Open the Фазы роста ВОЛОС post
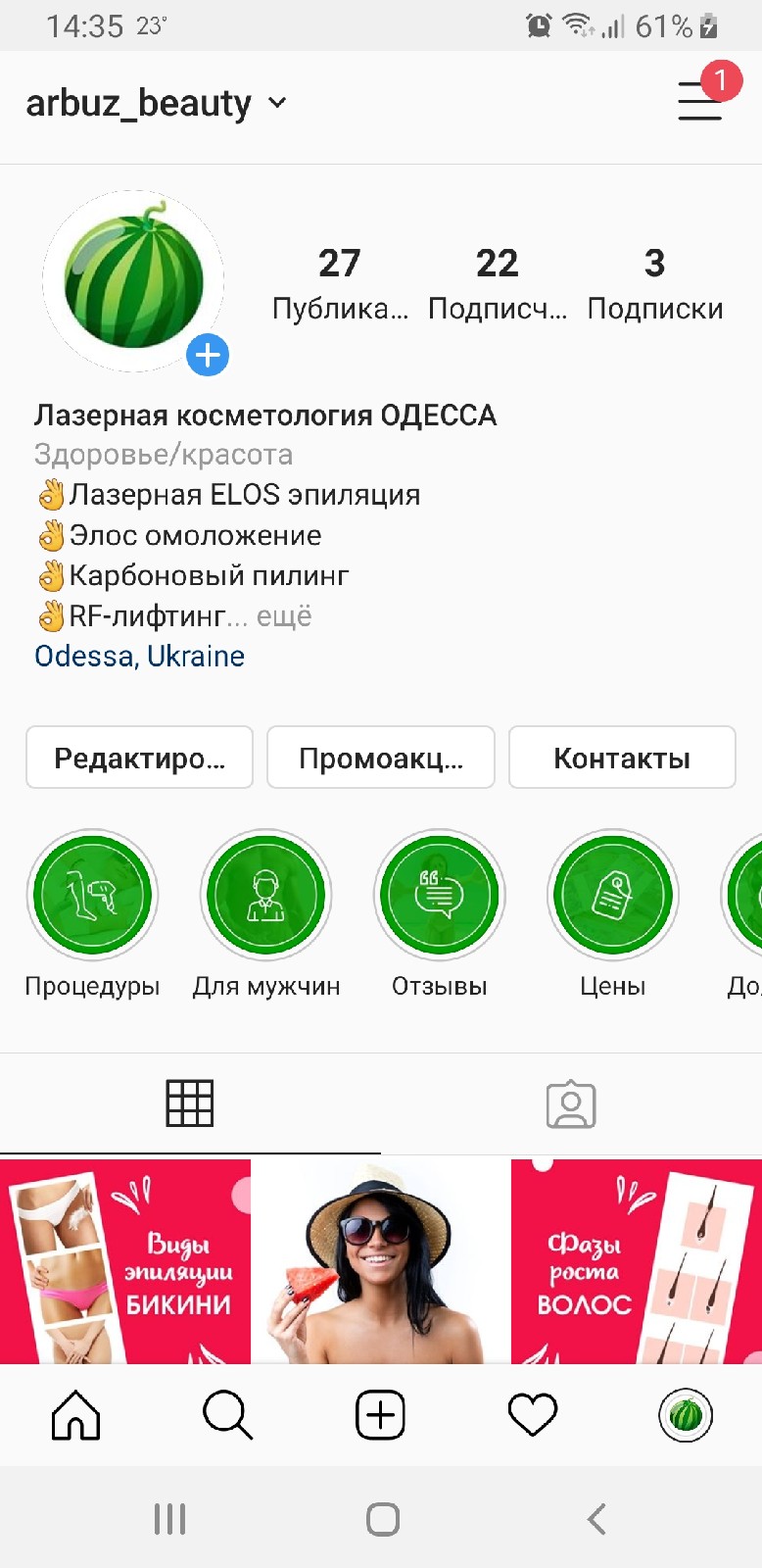Screen dimensions: 762x1568 637,1262
